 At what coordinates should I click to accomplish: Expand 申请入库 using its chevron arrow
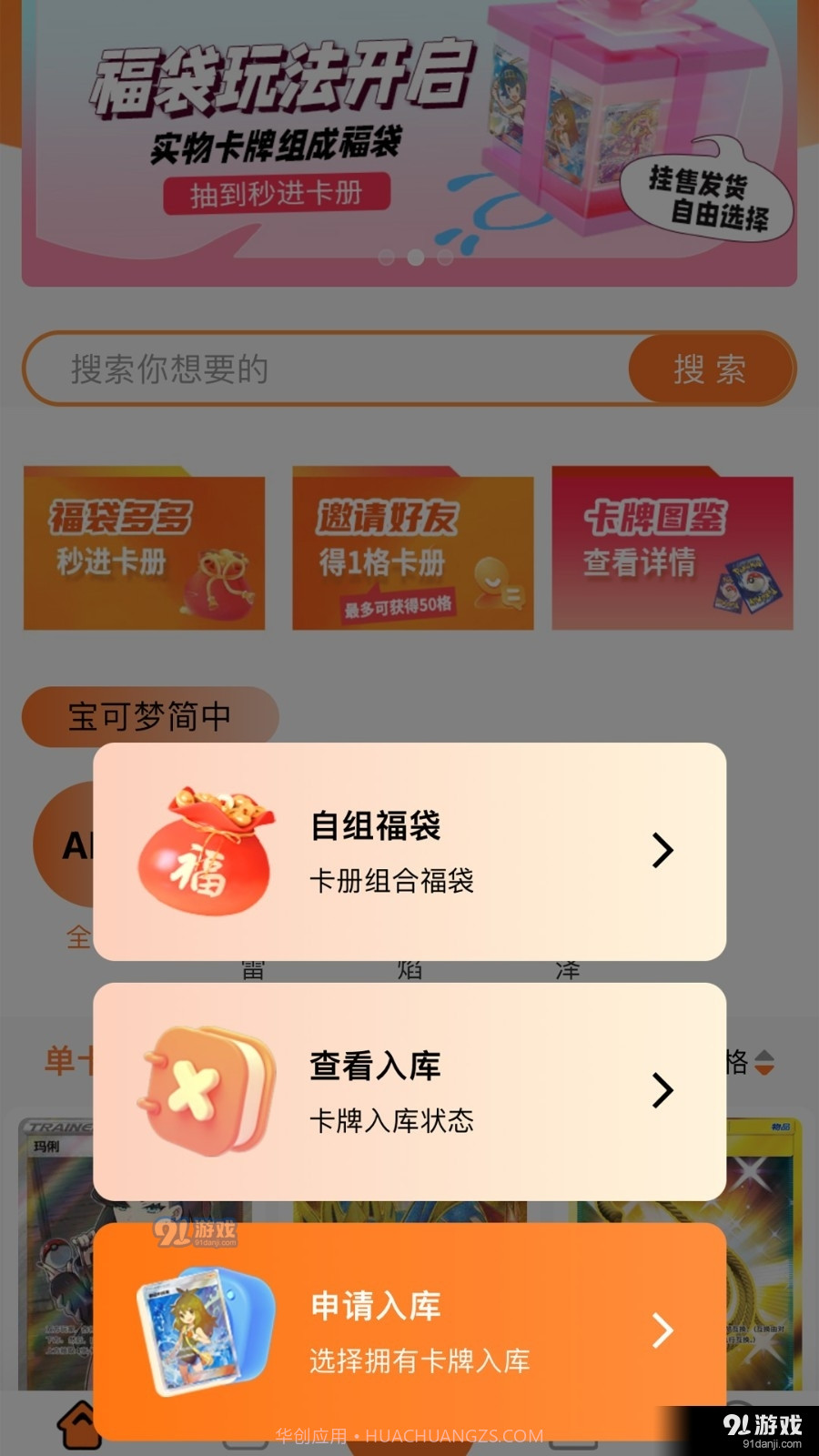click(x=661, y=1329)
